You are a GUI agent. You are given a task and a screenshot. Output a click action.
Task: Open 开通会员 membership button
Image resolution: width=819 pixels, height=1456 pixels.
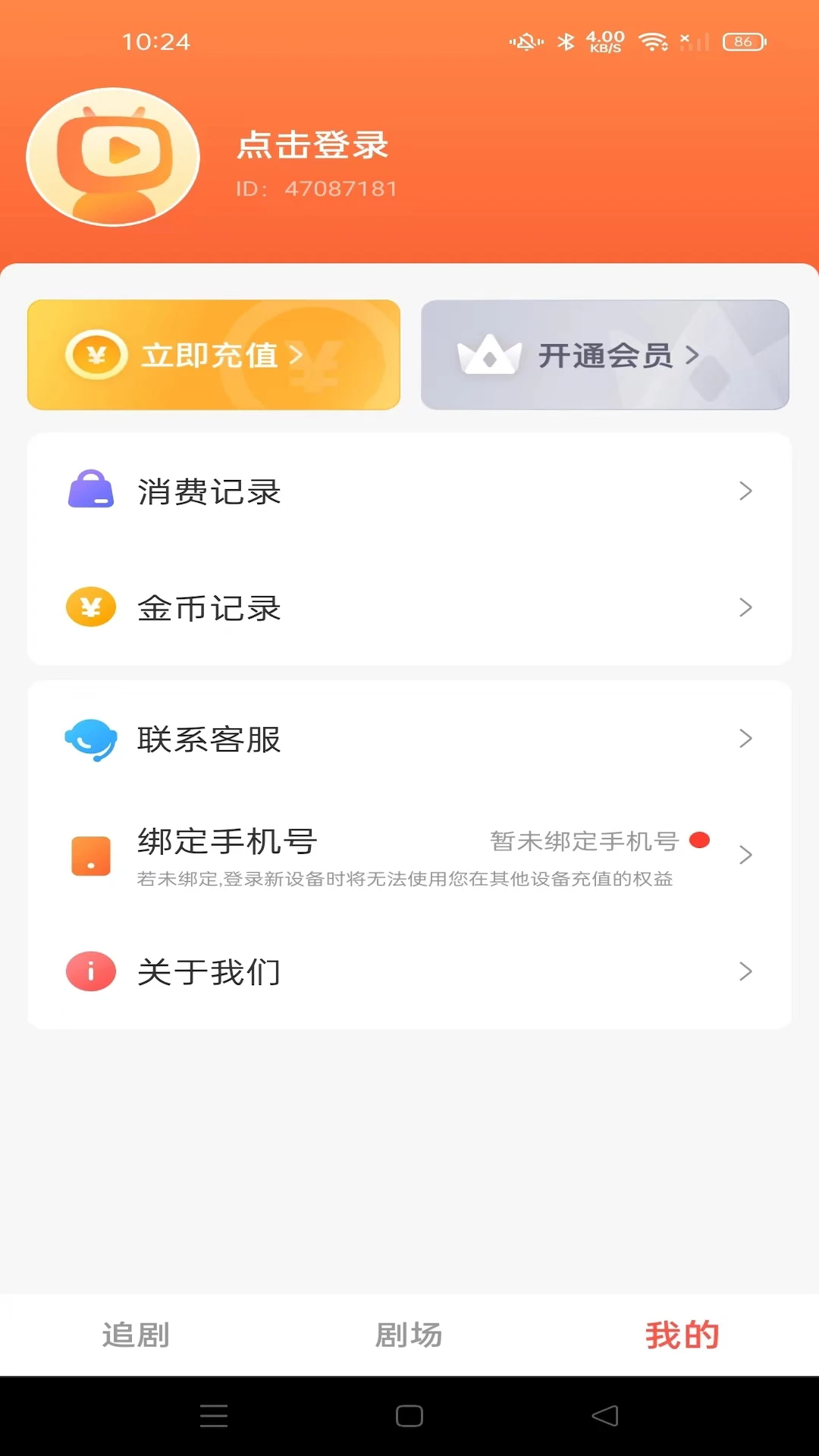(605, 355)
